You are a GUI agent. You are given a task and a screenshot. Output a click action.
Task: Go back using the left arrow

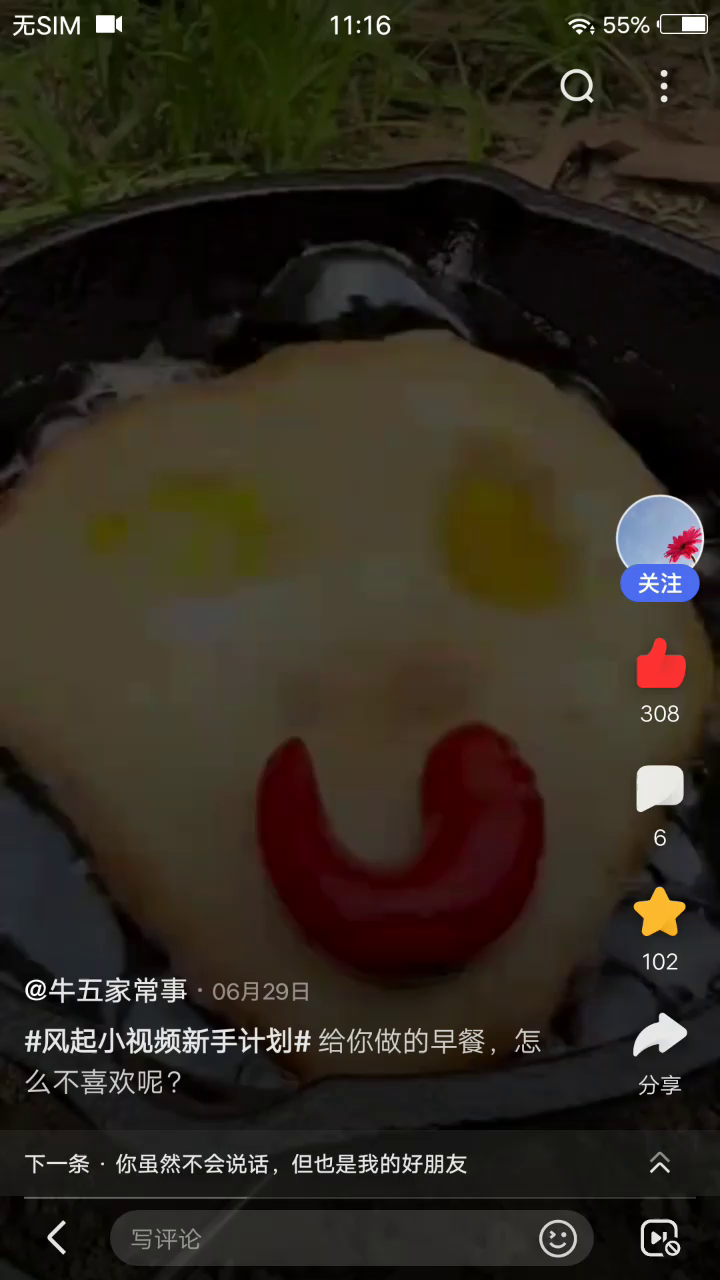pyautogui.click(x=57, y=1238)
